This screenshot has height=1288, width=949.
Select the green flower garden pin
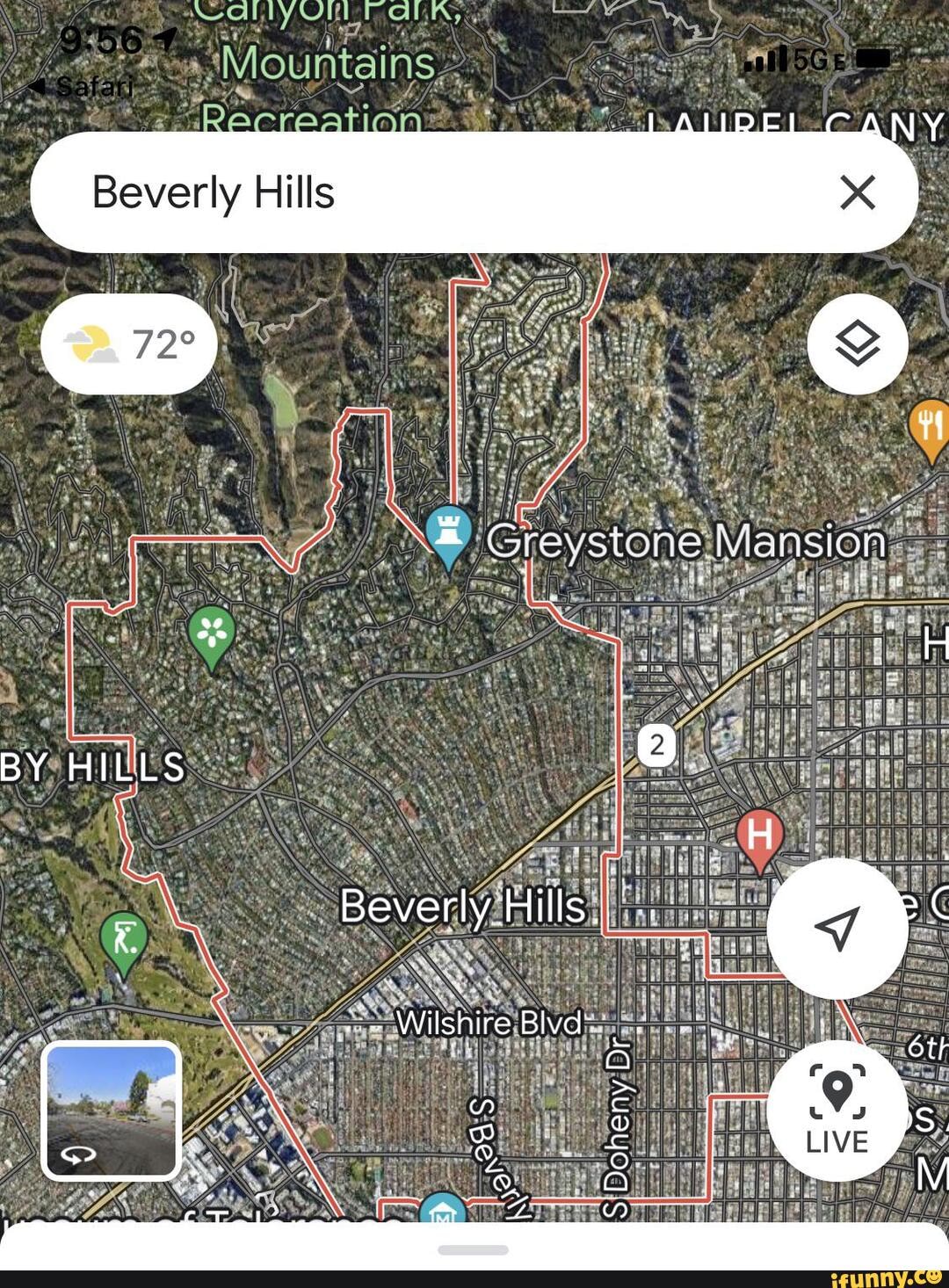(x=212, y=633)
